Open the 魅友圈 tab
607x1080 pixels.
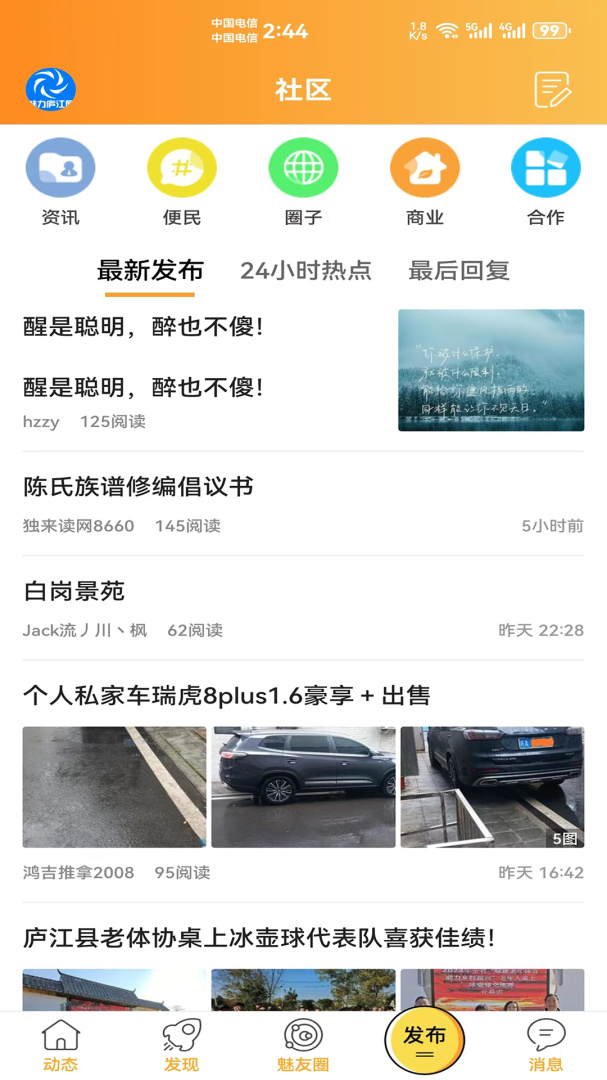point(303,1045)
